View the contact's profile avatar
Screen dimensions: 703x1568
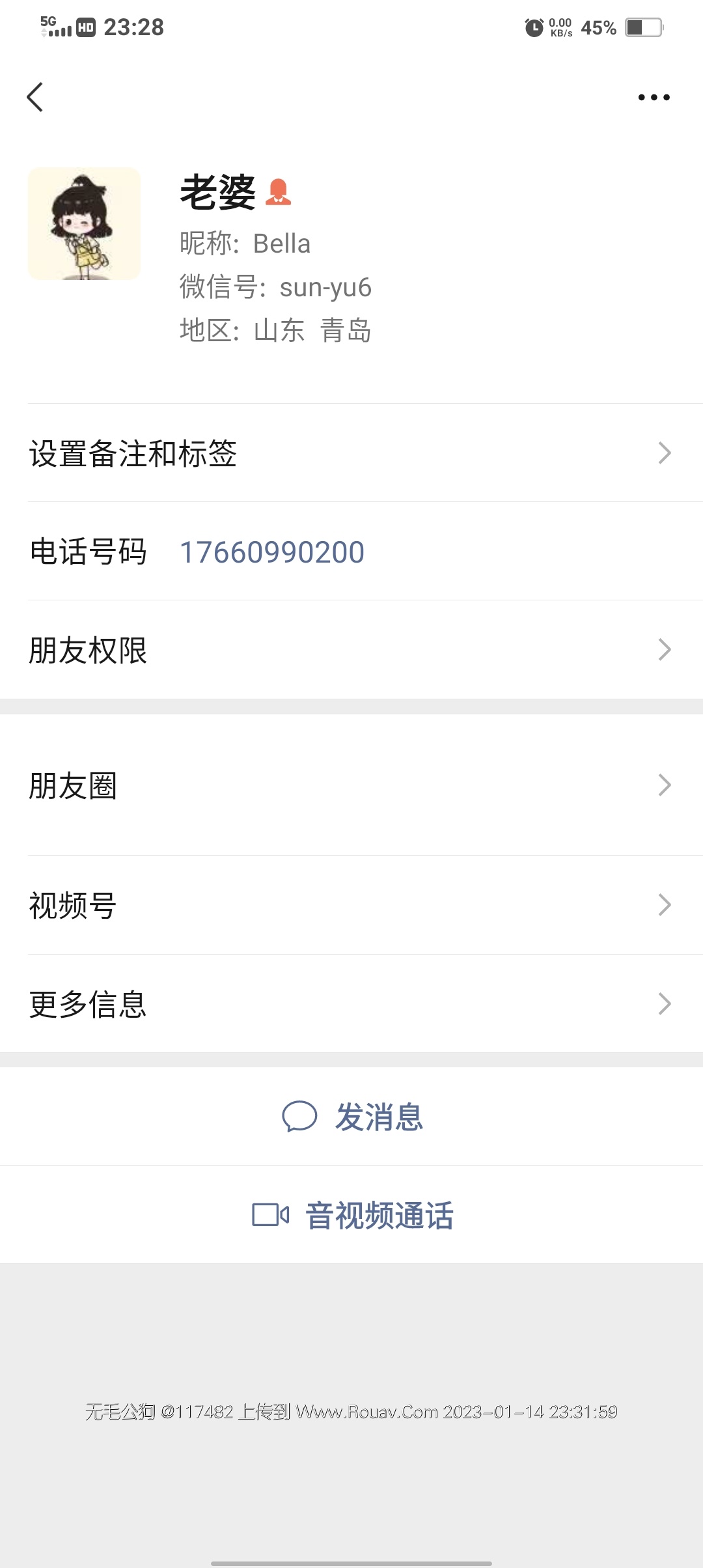click(x=84, y=224)
